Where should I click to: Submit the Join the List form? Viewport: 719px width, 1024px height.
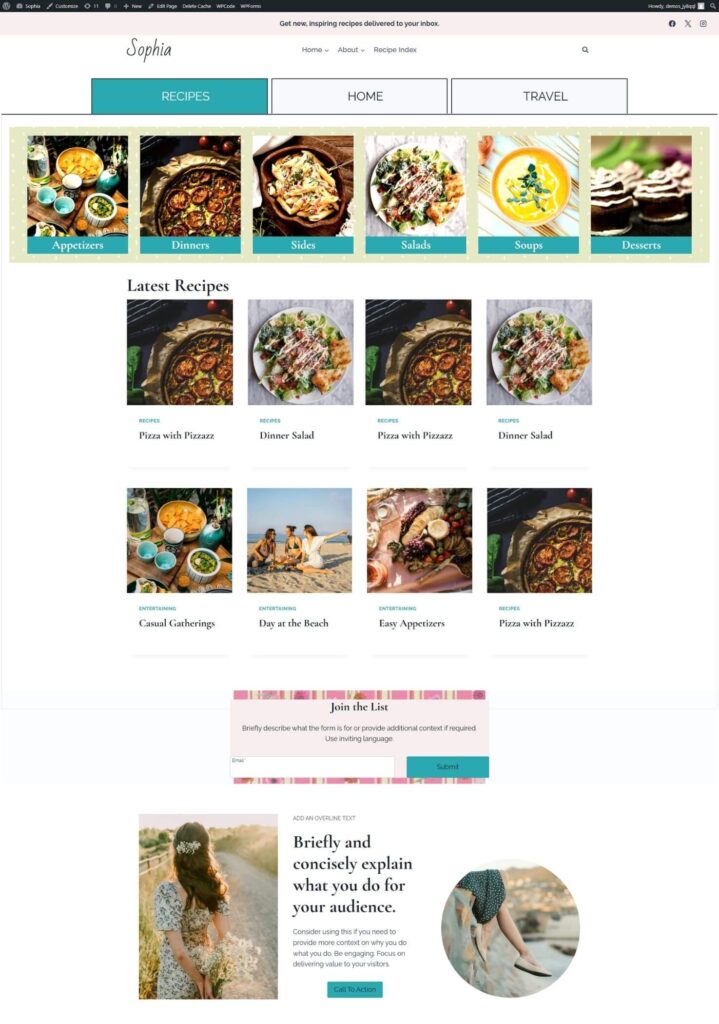pos(447,767)
